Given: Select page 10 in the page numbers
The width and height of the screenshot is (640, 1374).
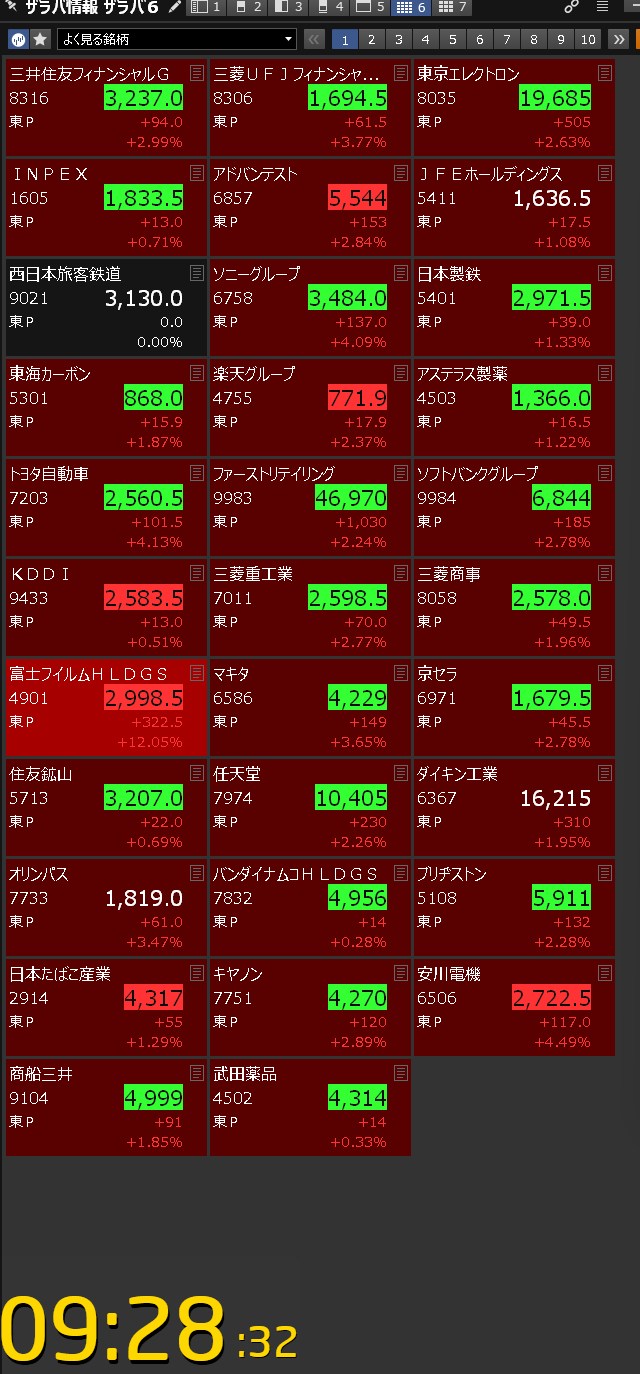Looking at the screenshot, I should point(588,39).
